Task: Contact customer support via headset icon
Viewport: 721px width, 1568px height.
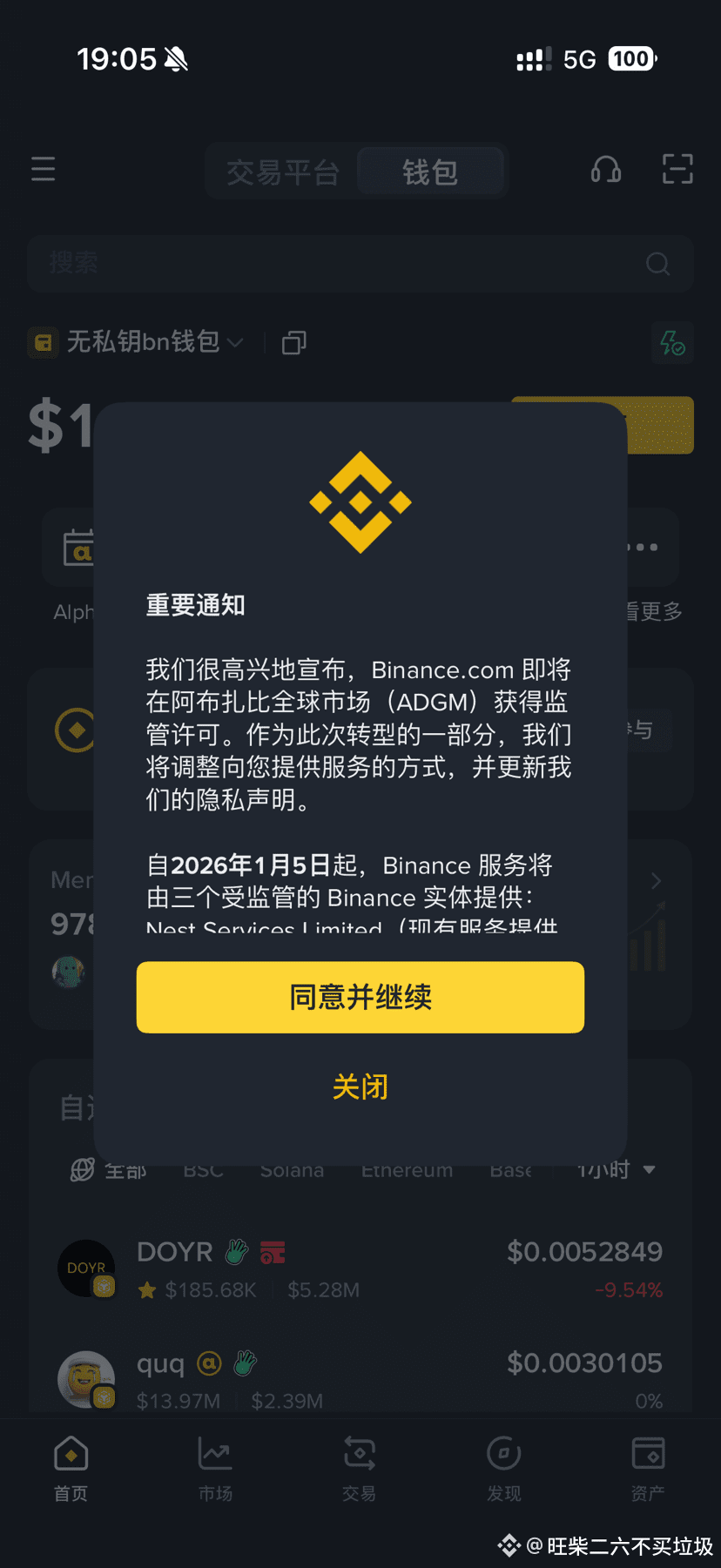Action: click(605, 169)
